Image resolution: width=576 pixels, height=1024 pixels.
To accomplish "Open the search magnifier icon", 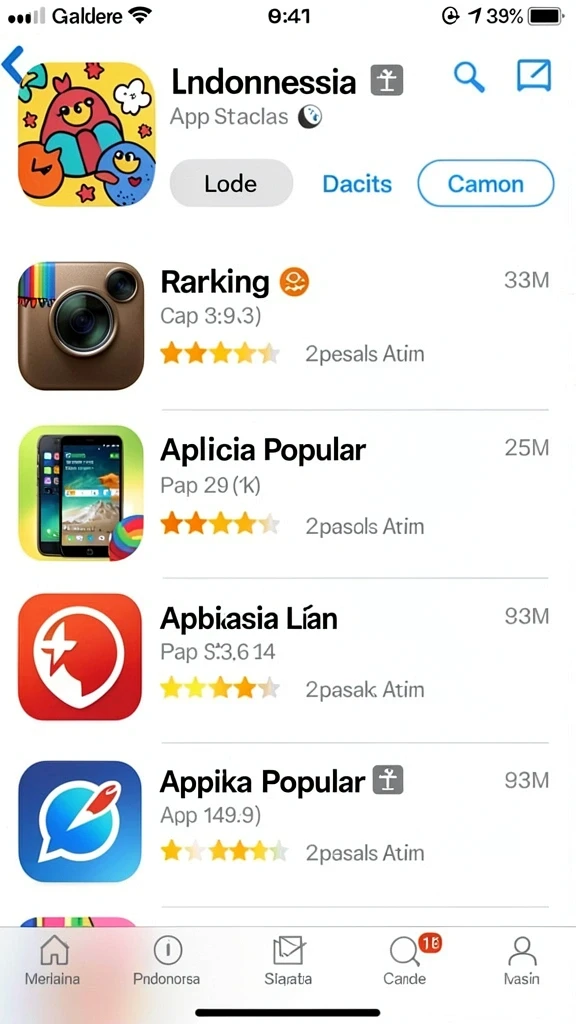I will click(469, 77).
